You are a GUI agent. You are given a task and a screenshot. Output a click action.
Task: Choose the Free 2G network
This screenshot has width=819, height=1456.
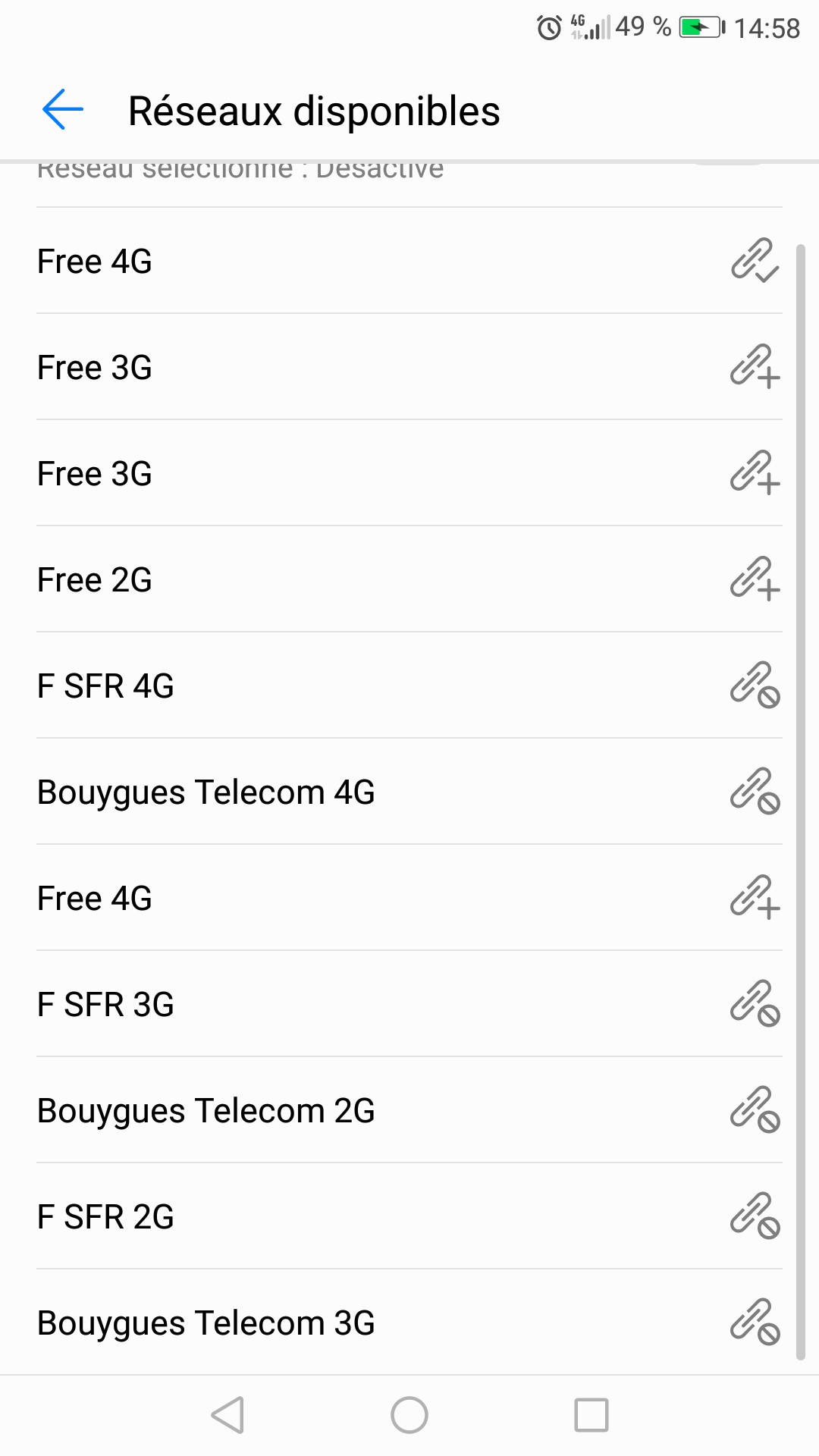point(409,579)
